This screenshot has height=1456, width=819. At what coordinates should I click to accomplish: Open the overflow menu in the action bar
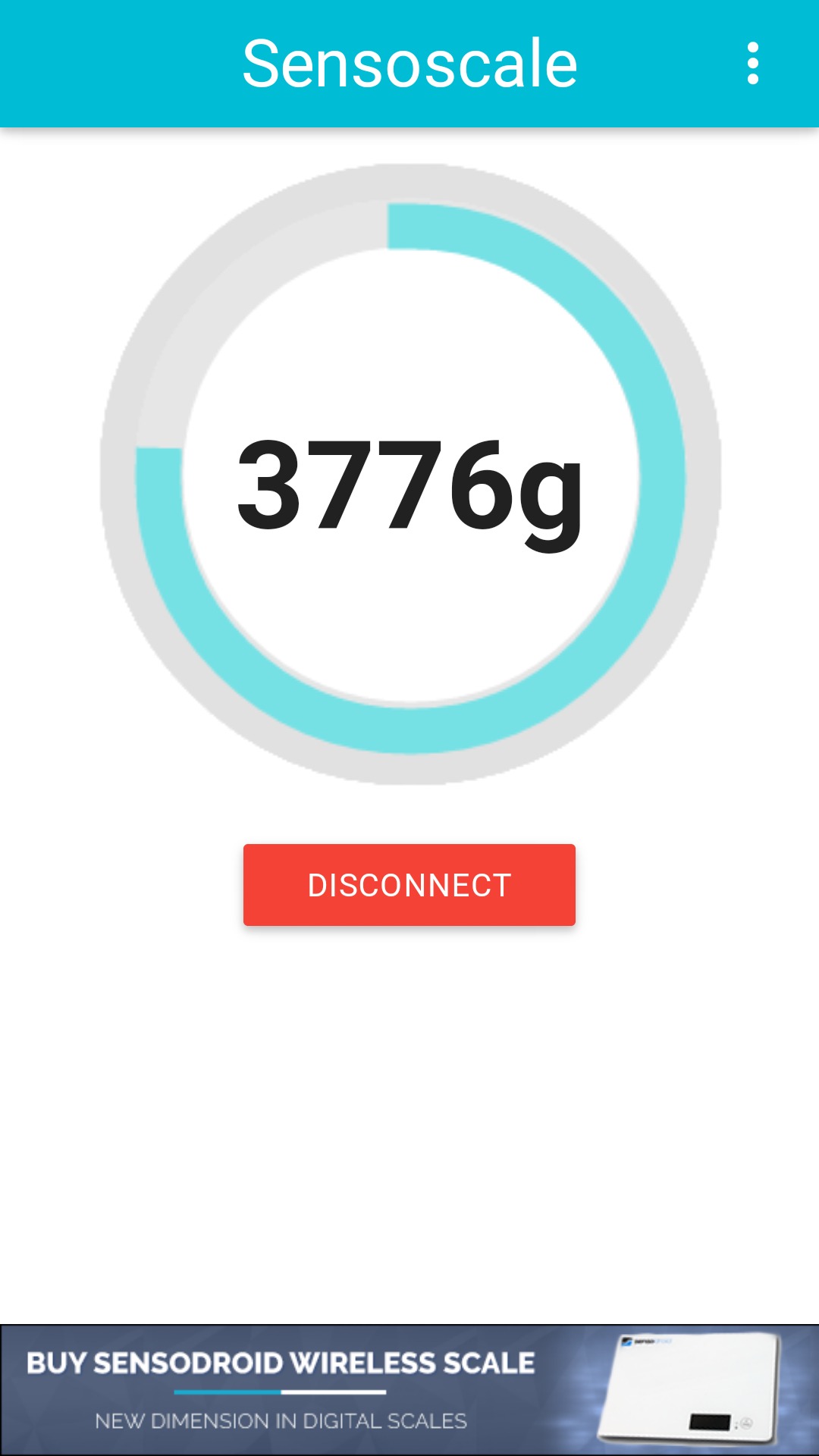point(752,64)
